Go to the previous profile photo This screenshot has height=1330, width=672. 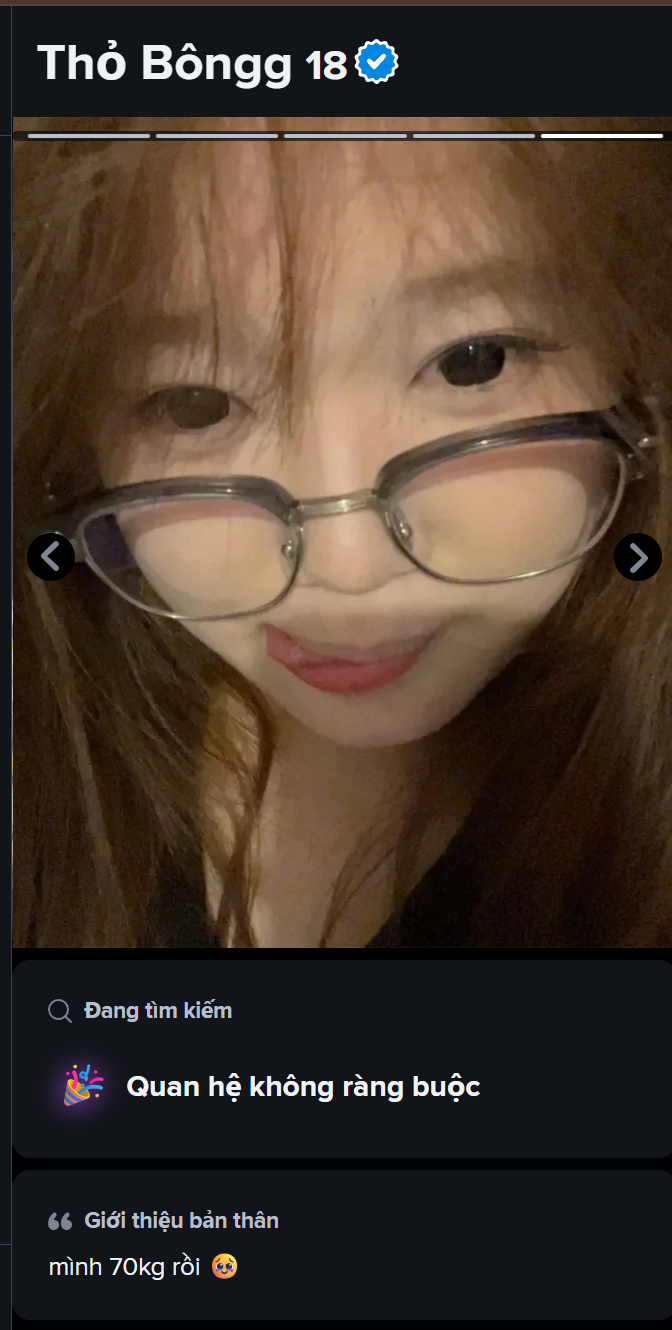pyautogui.click(x=51, y=557)
